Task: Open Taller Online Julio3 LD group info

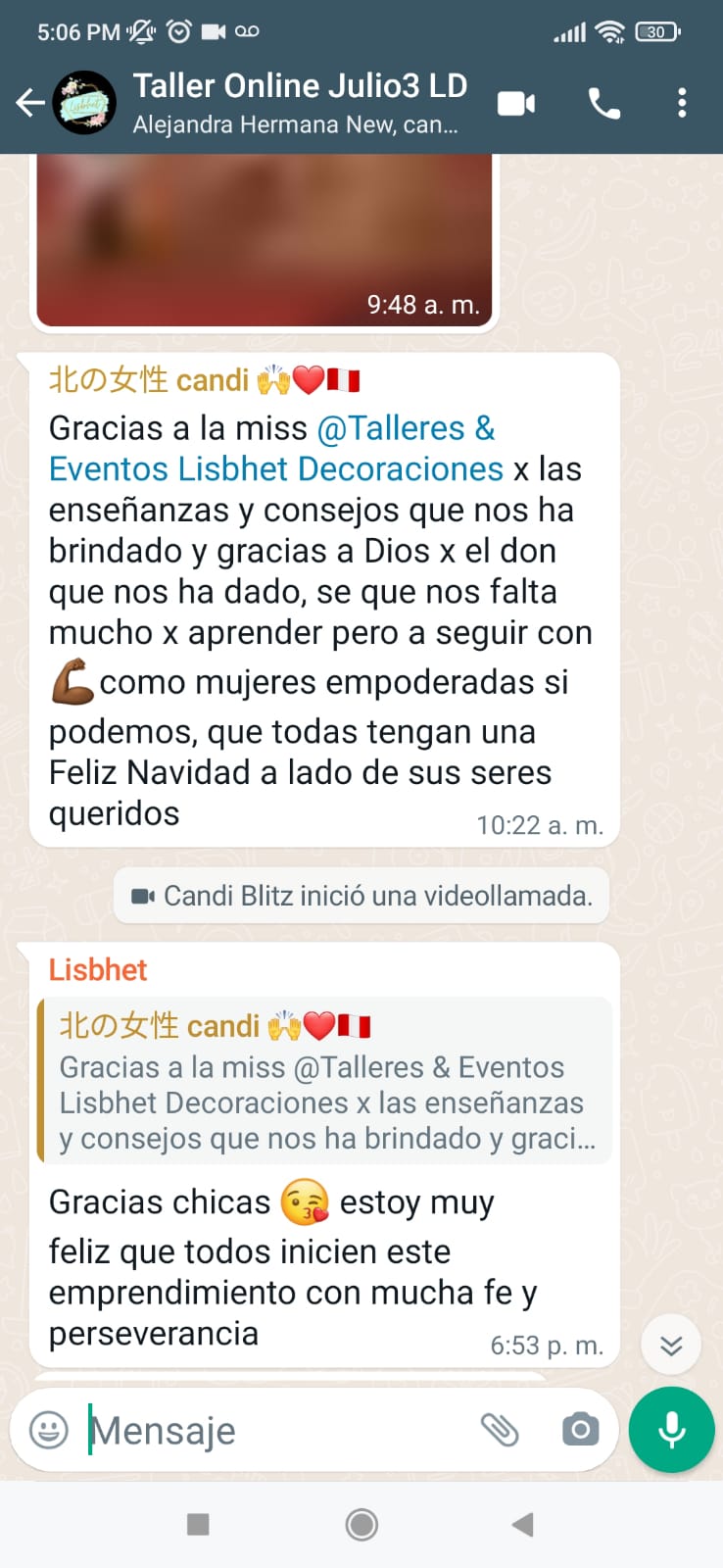Action: (x=299, y=102)
